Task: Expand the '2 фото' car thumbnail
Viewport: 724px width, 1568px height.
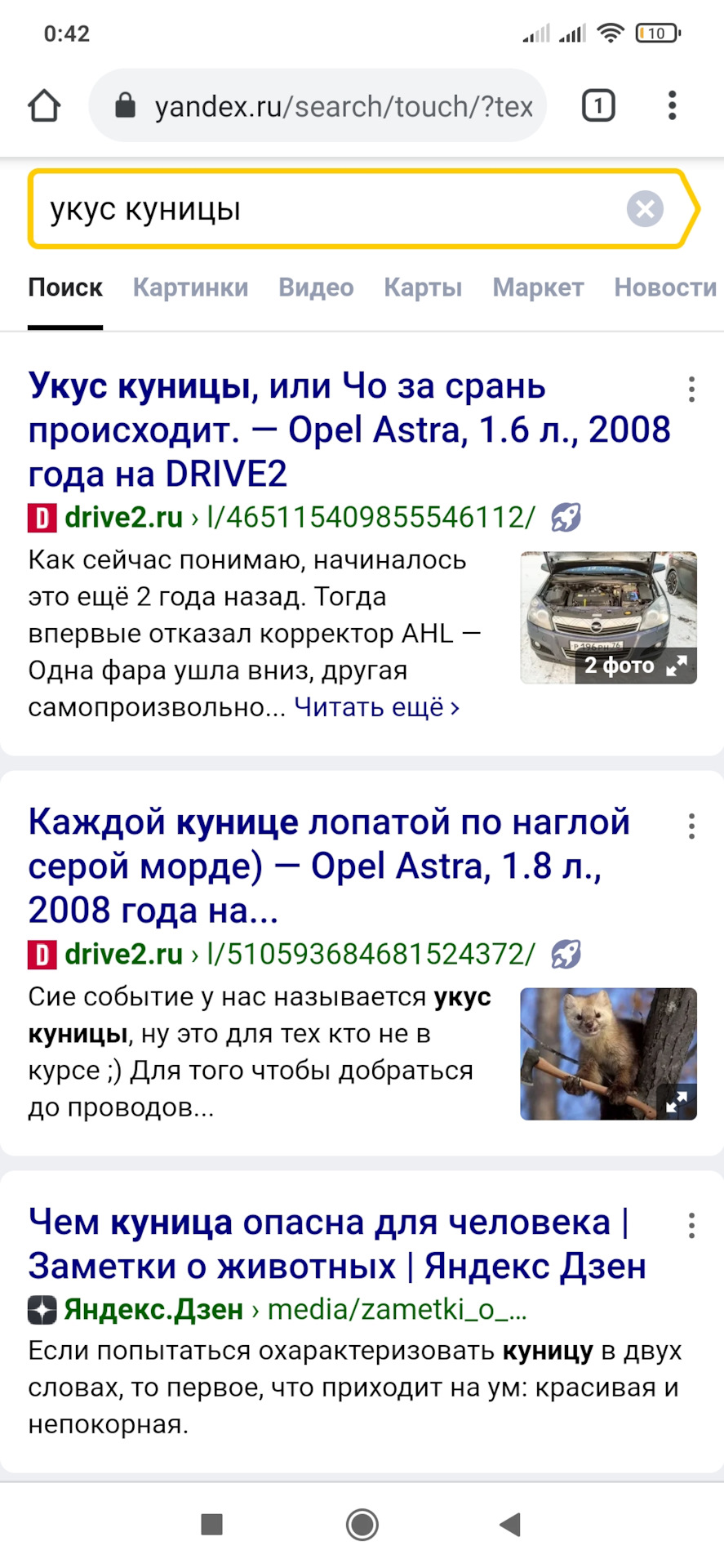Action: click(608, 617)
